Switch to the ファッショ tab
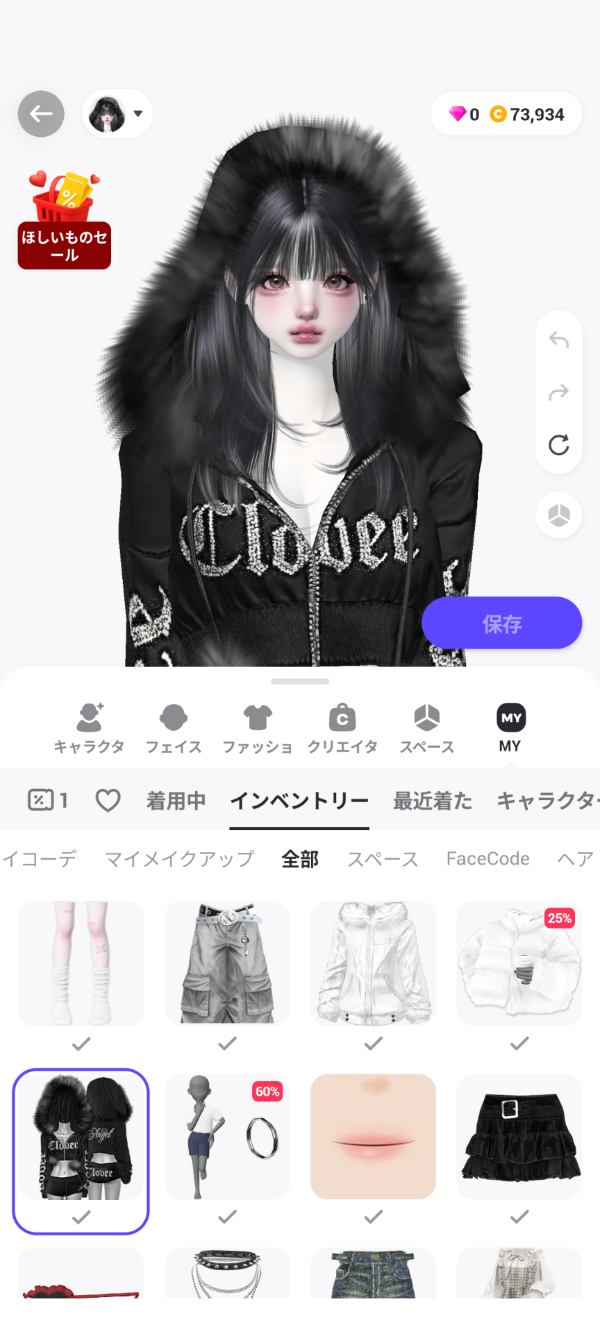600x1333 pixels. point(258,727)
